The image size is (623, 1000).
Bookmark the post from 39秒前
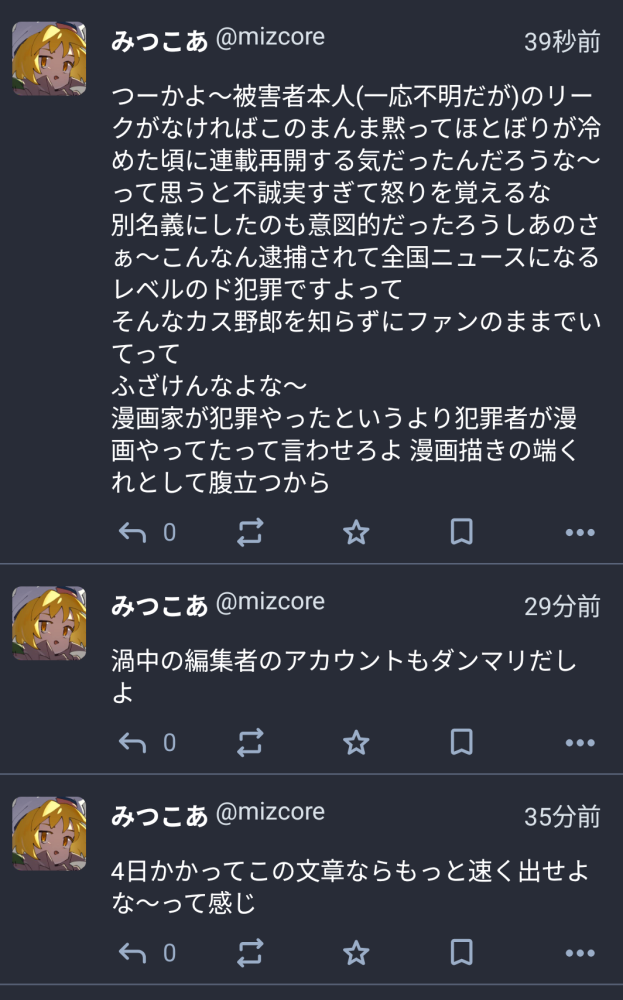tap(462, 532)
